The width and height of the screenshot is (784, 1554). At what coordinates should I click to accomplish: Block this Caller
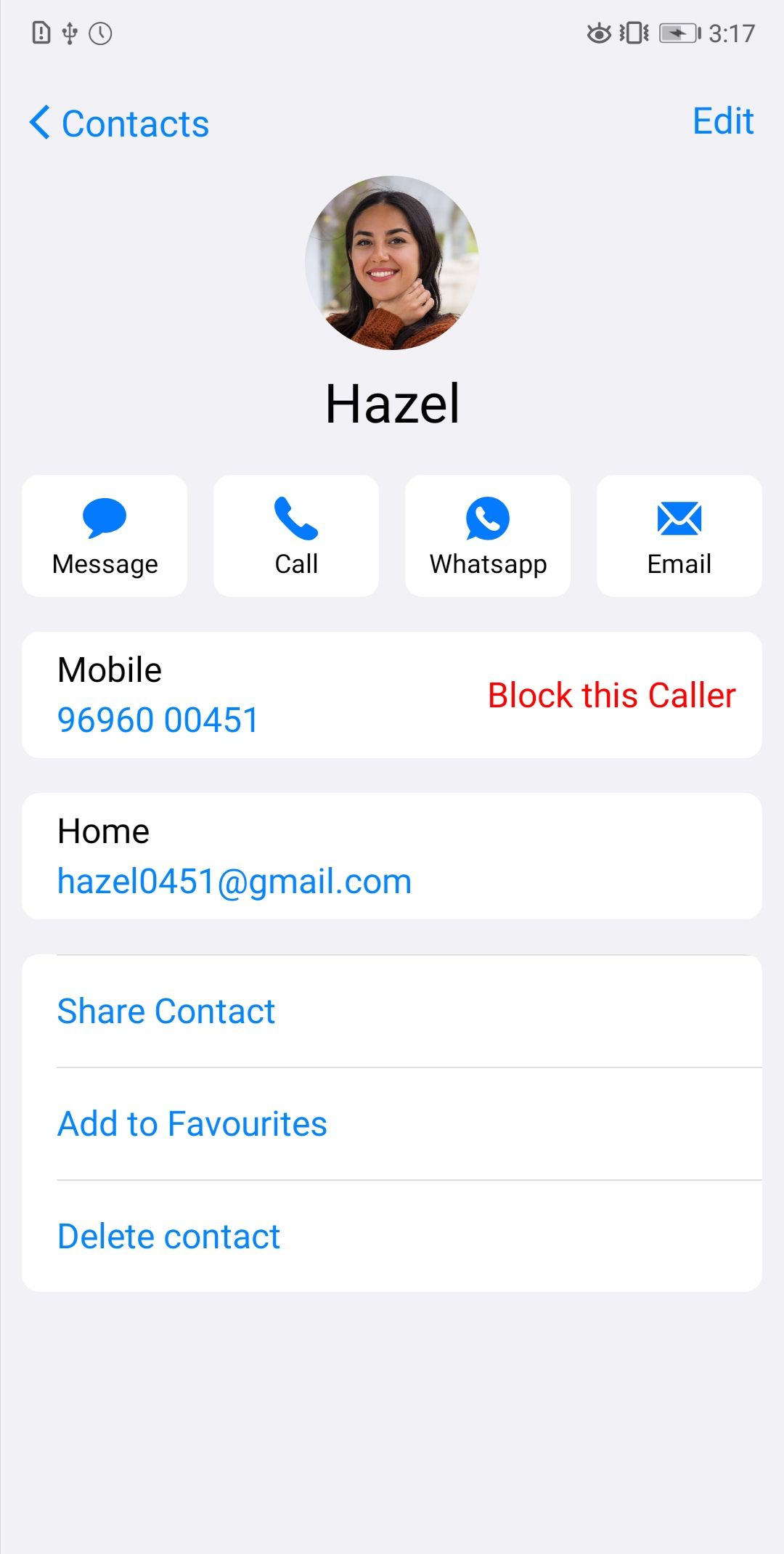(611, 696)
